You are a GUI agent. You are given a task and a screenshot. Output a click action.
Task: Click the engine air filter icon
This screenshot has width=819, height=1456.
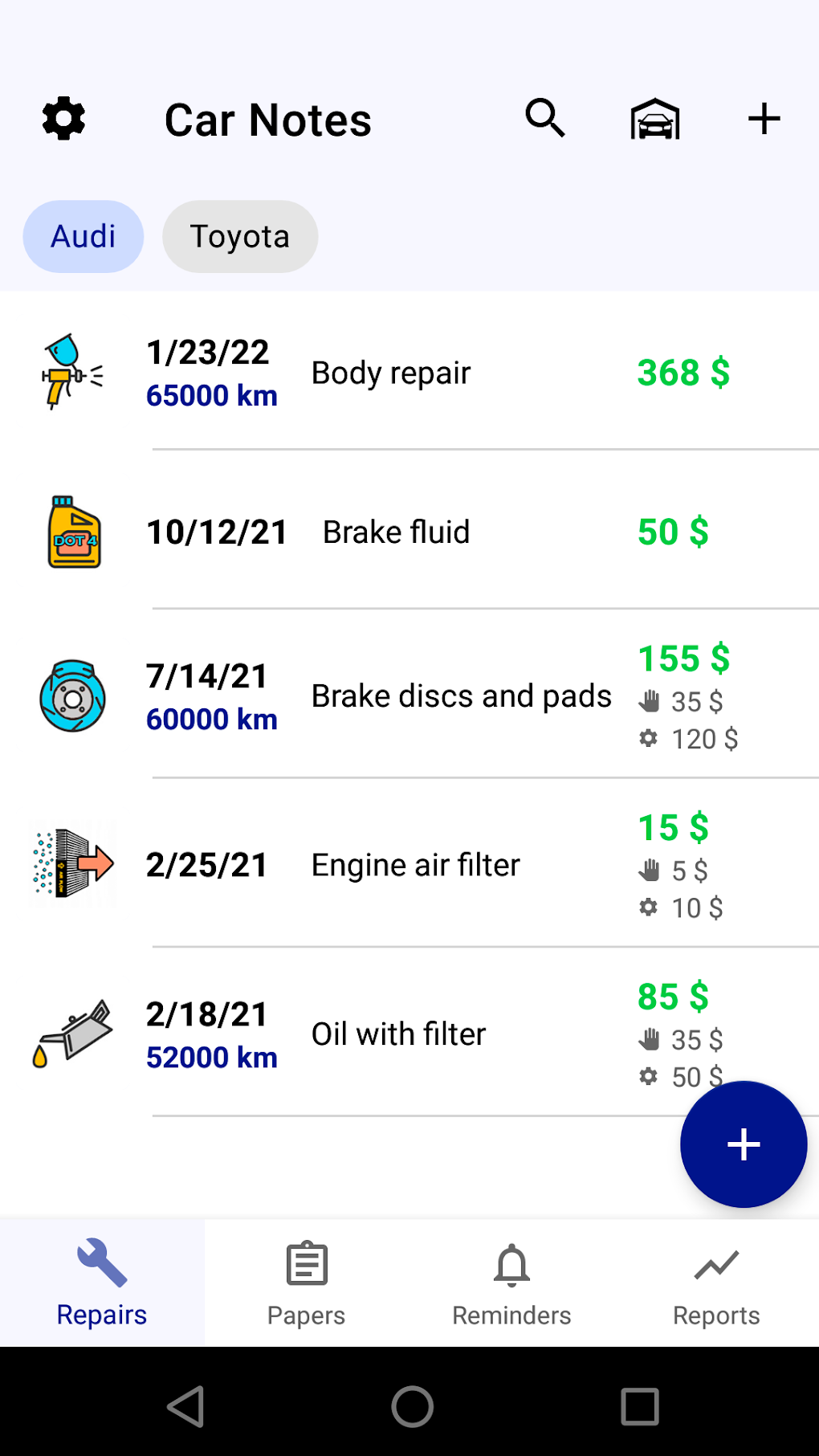[x=72, y=863]
